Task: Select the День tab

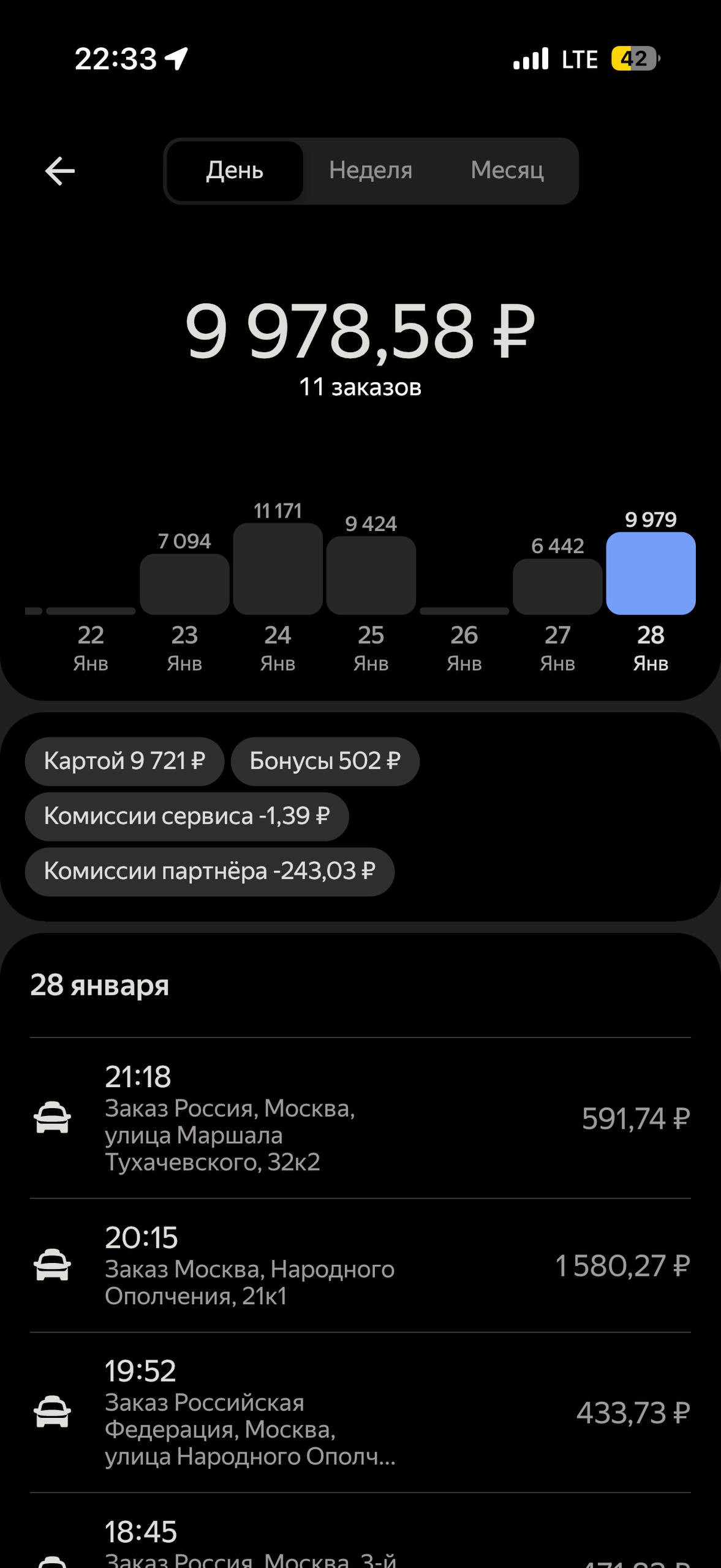Action: coord(235,171)
